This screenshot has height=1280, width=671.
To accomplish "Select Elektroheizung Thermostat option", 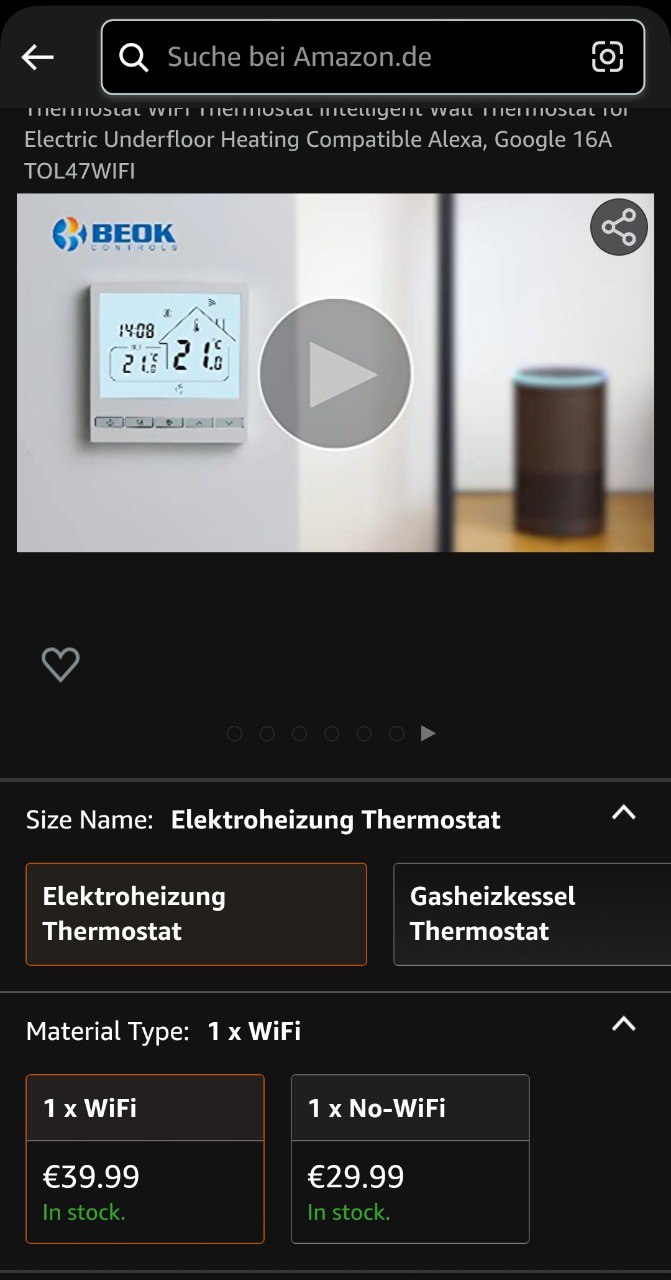I will pyautogui.click(x=196, y=914).
